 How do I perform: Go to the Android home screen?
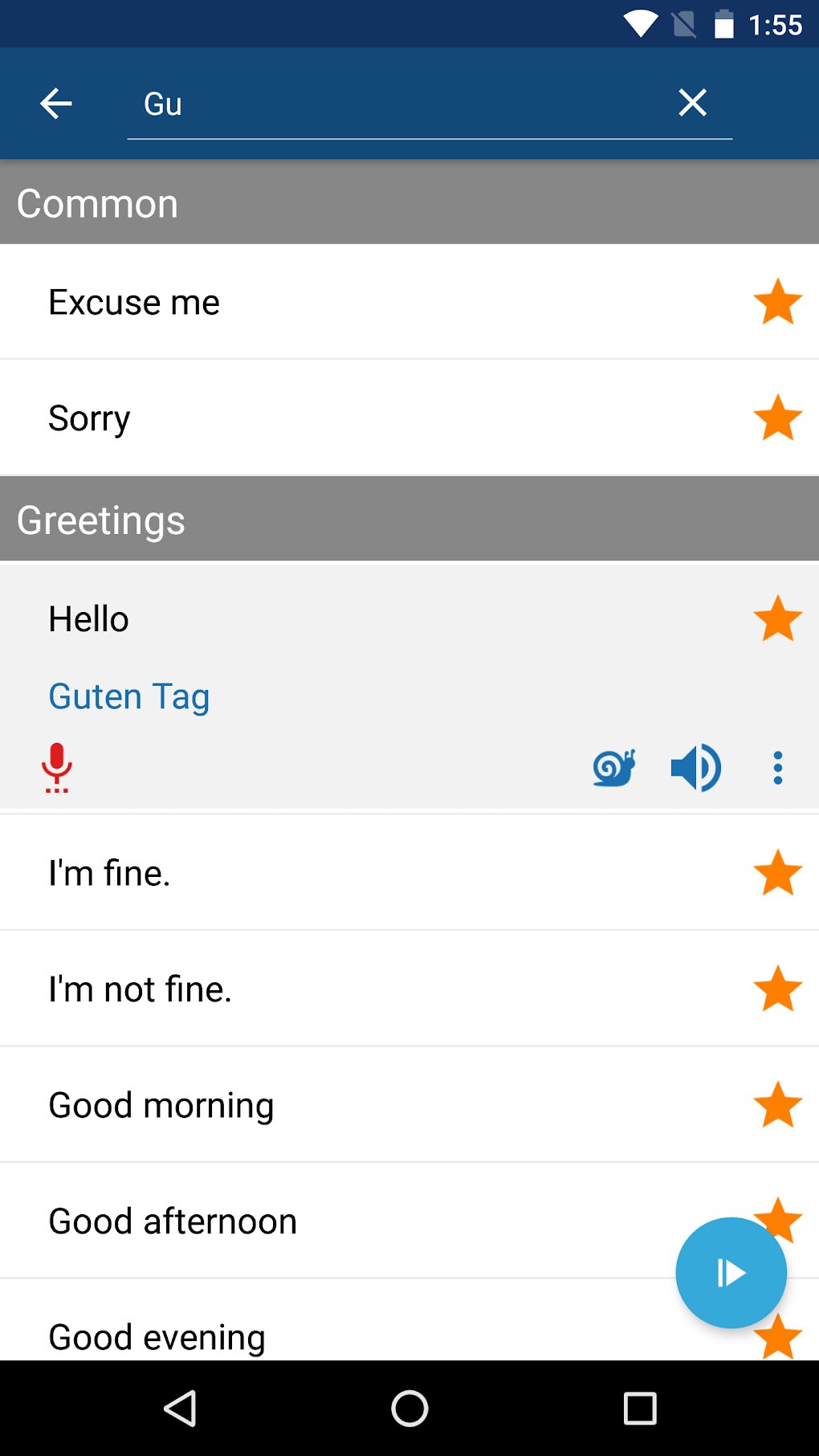[x=409, y=1409]
